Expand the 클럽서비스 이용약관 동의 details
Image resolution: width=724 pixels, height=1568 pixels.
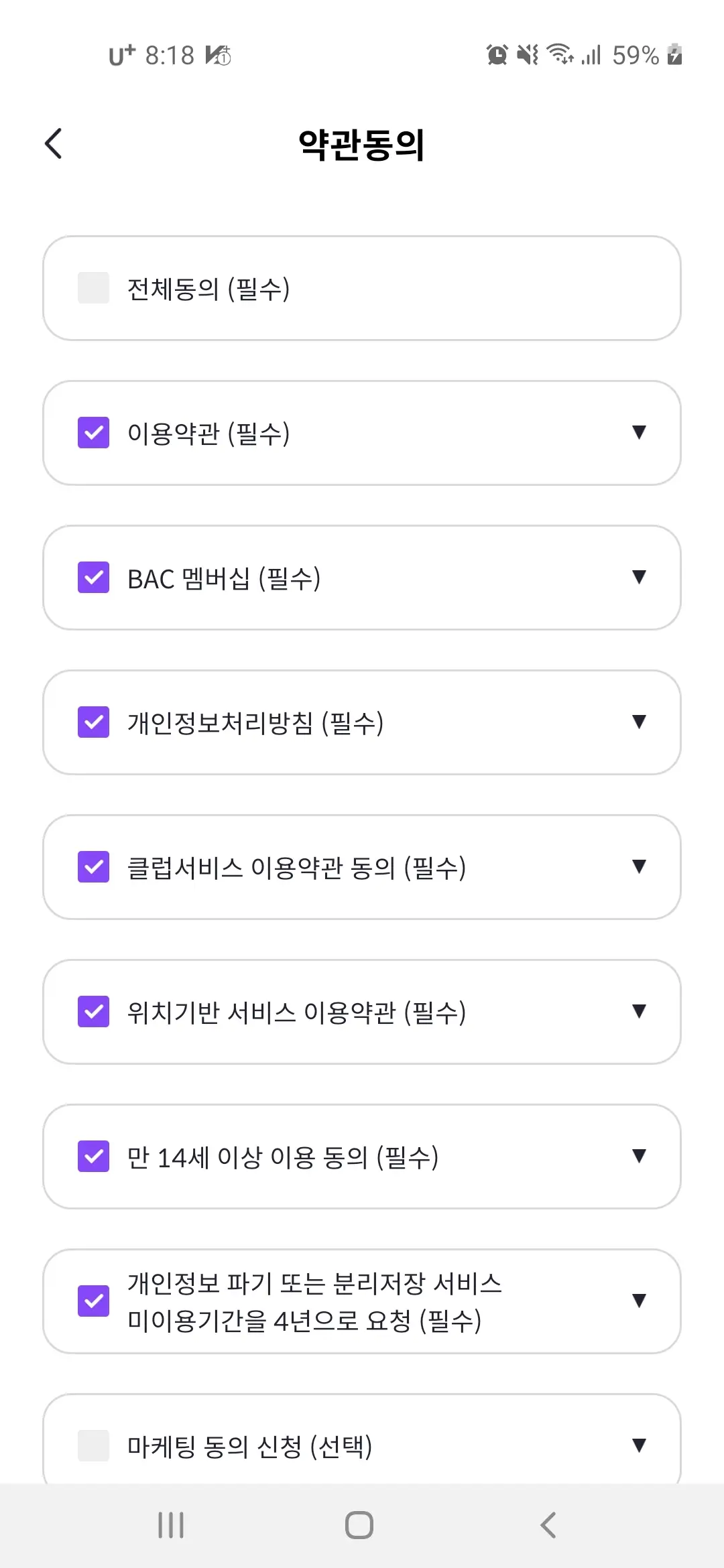point(639,867)
